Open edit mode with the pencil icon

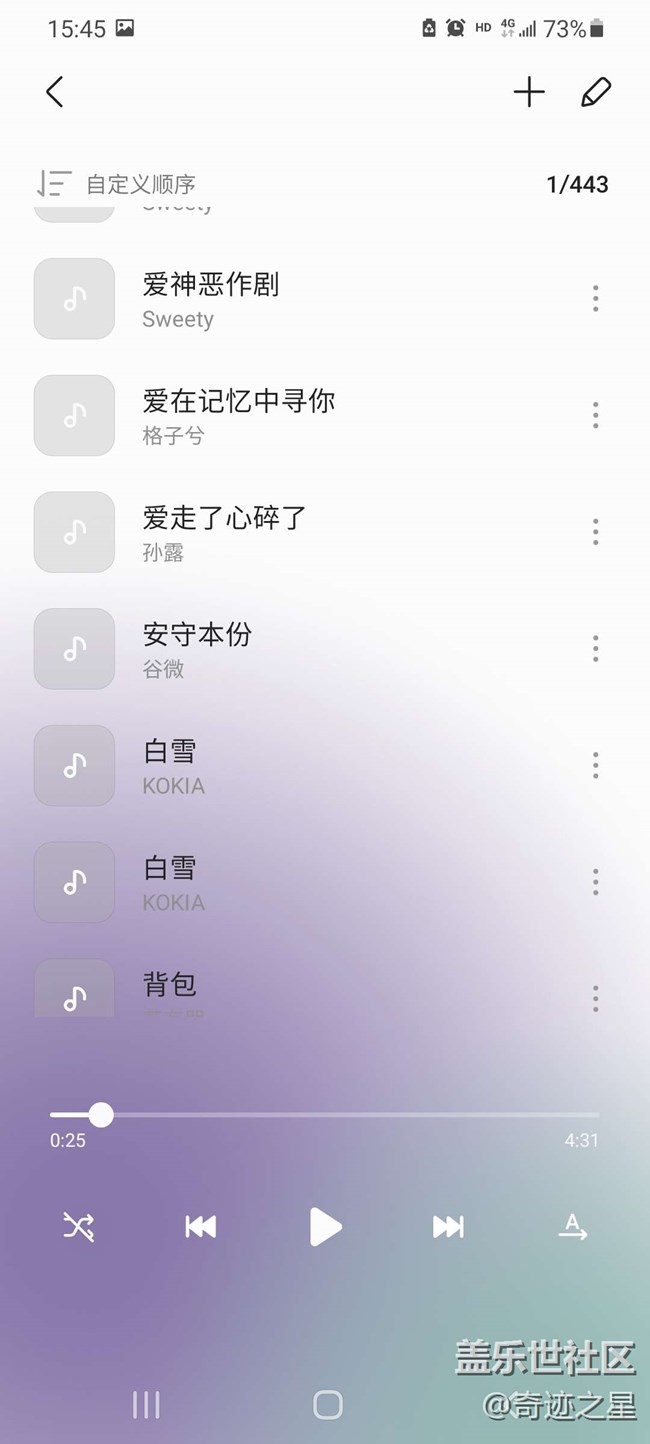[595, 93]
